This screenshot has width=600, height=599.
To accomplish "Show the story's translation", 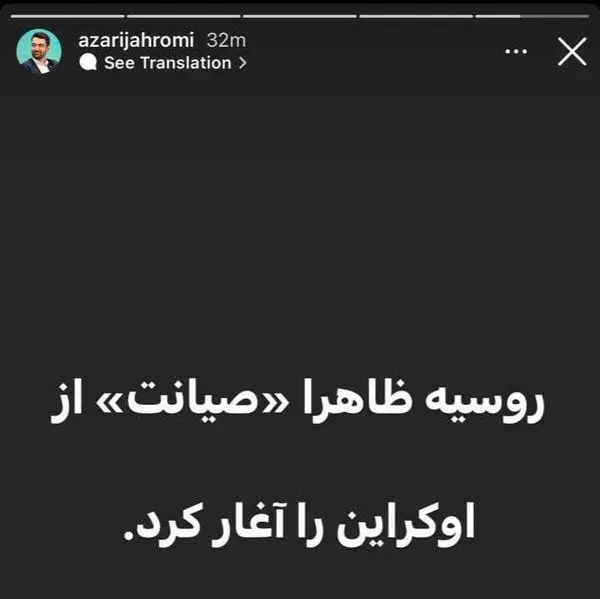I will tap(167, 63).
